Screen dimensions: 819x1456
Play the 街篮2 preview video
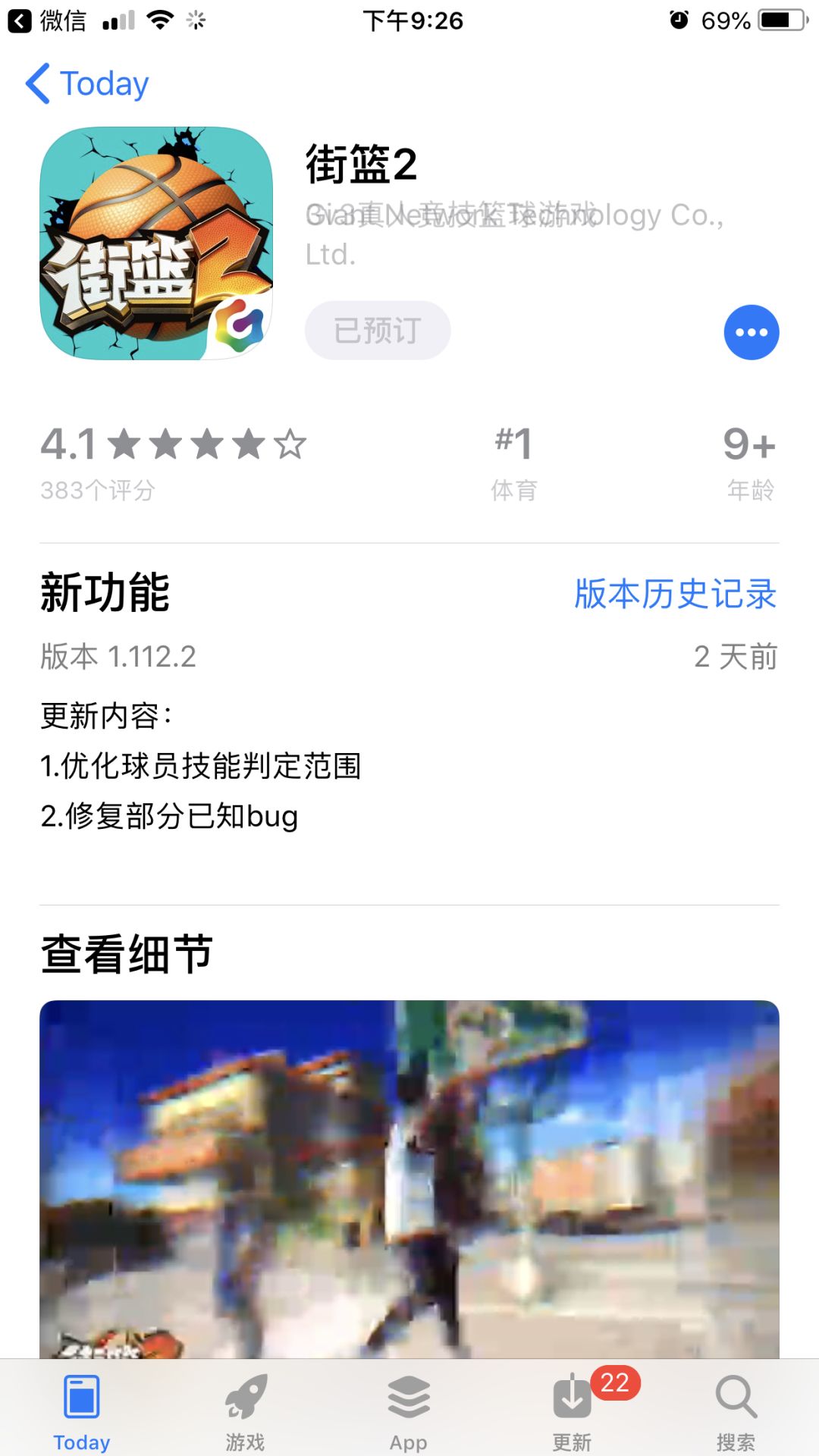click(409, 1179)
